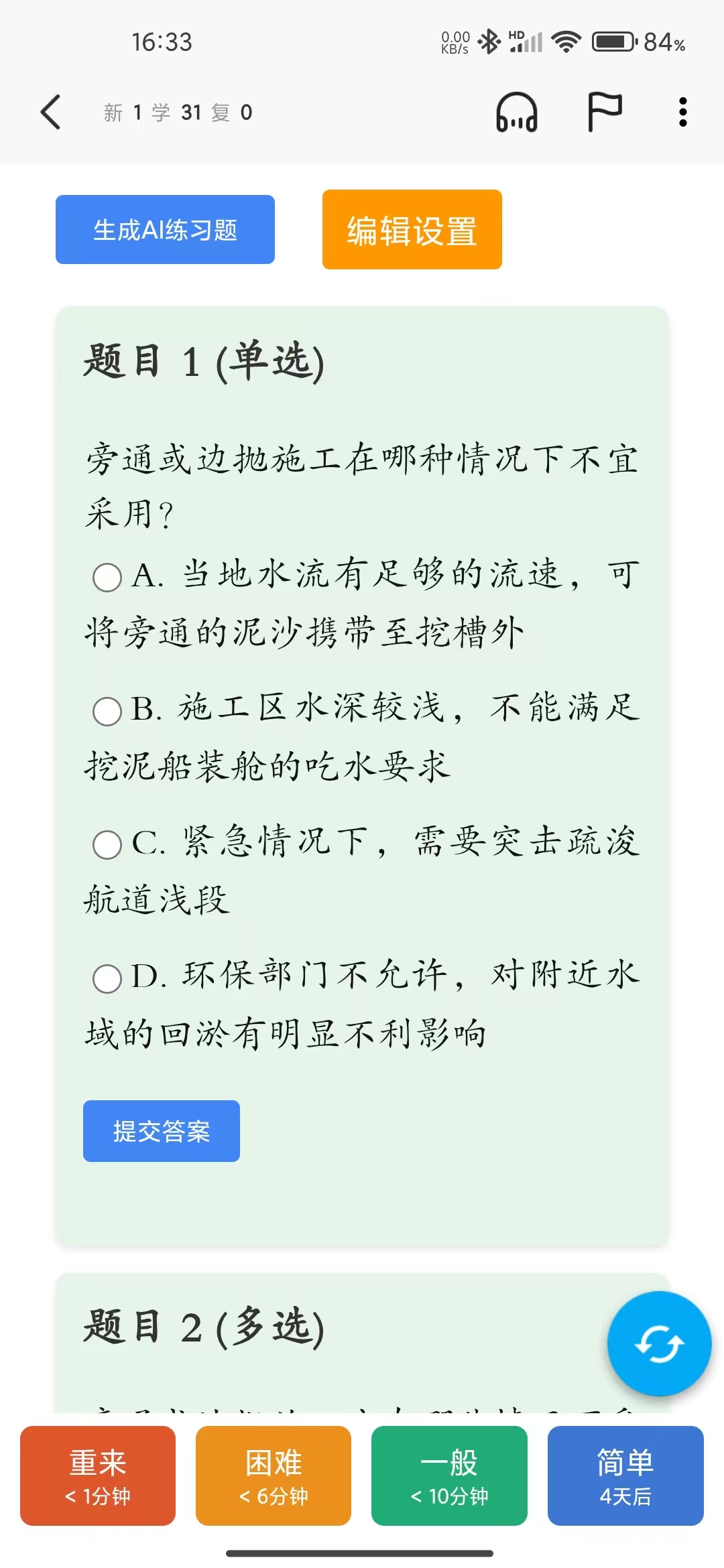Rate card as 困难
Image resolution: width=724 pixels, height=1568 pixels.
(x=274, y=1476)
